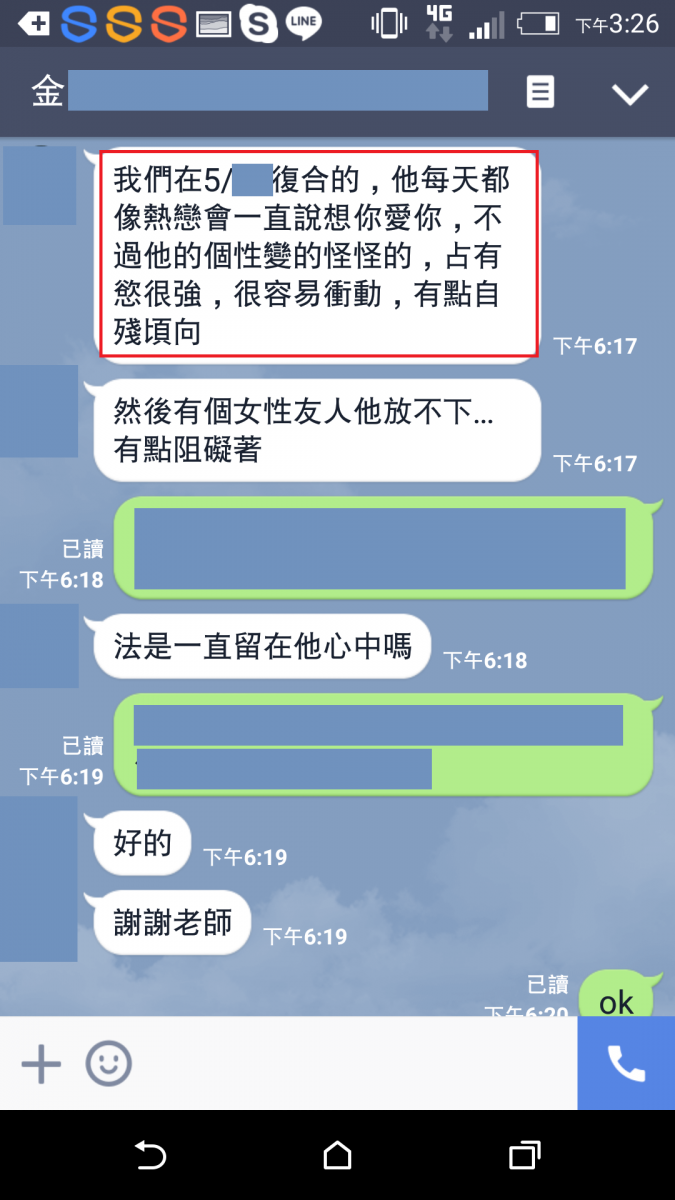Open the plus attachment menu
The image size is (675, 1200).
[x=41, y=1064]
